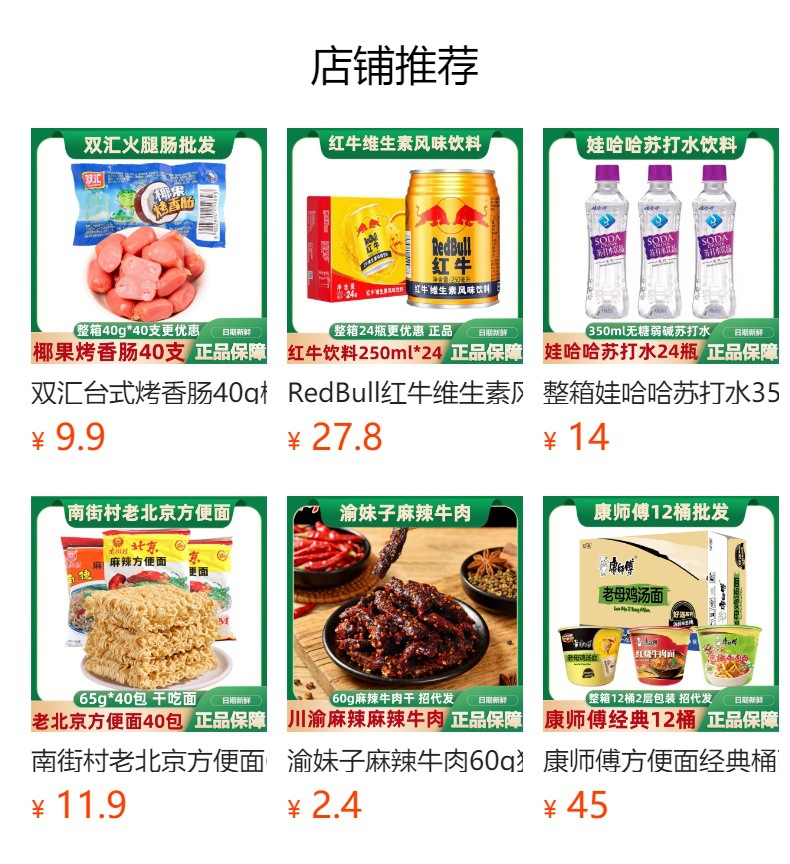Tap the 渝妹子麻辣牛肉 product

(x=405, y=614)
